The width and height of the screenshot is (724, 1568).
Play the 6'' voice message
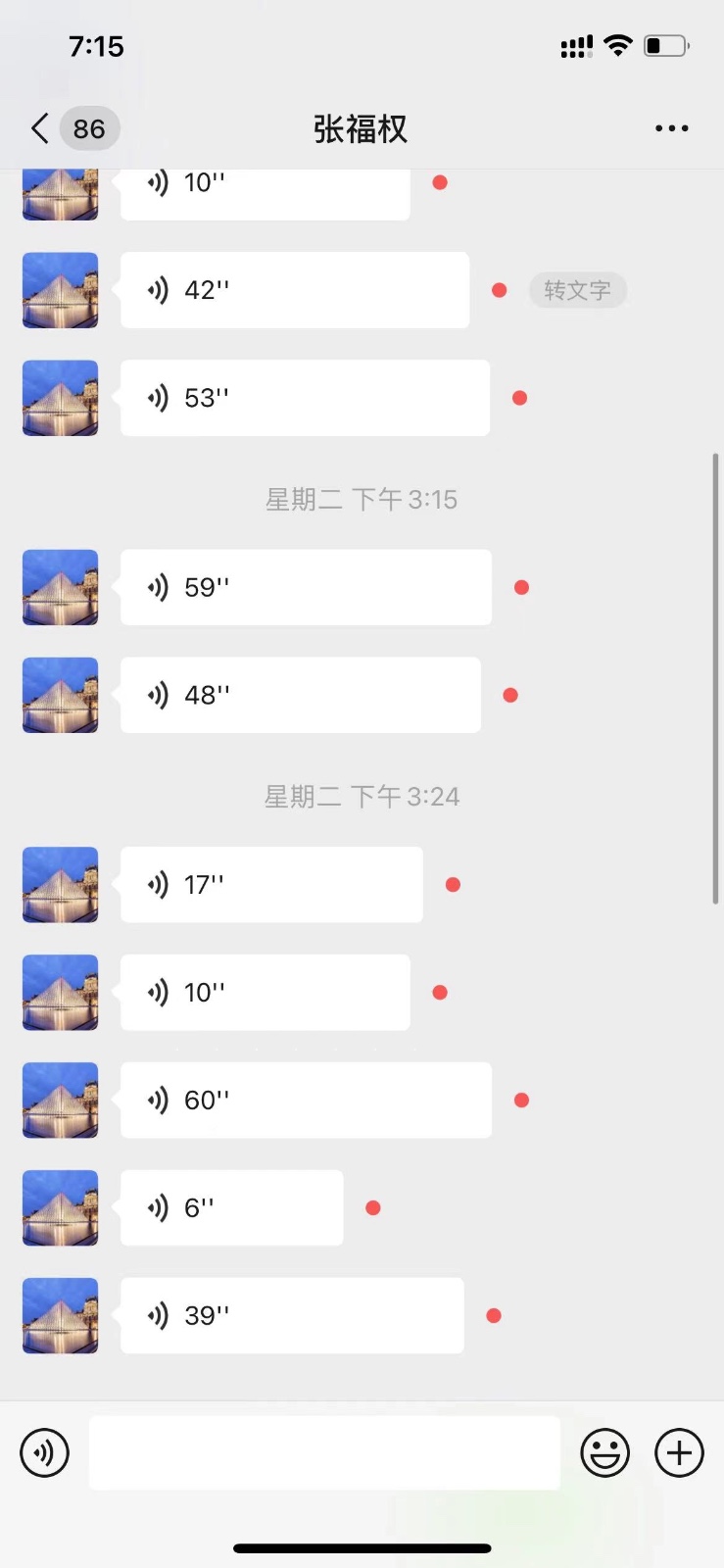click(x=231, y=1207)
